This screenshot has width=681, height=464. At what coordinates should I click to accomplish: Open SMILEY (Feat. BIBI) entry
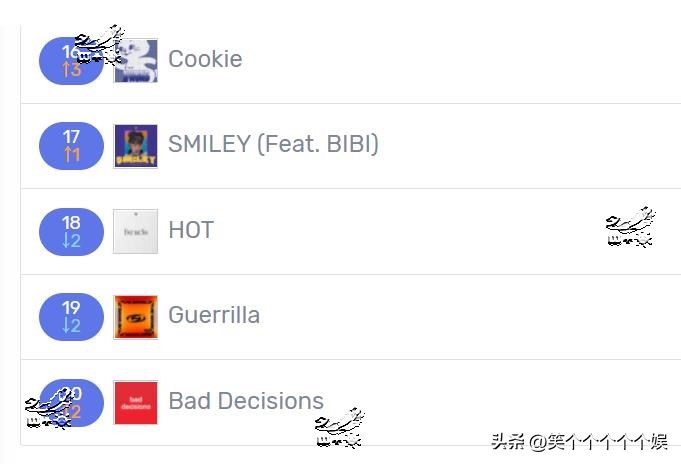[x=273, y=144]
